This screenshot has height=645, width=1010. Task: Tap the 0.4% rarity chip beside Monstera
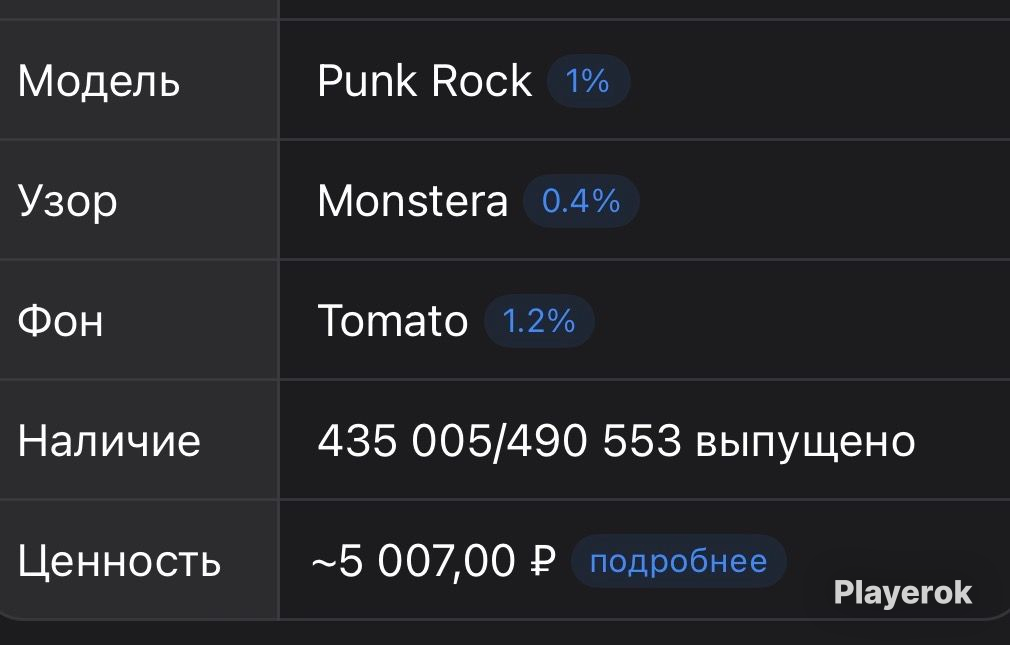[x=581, y=200]
